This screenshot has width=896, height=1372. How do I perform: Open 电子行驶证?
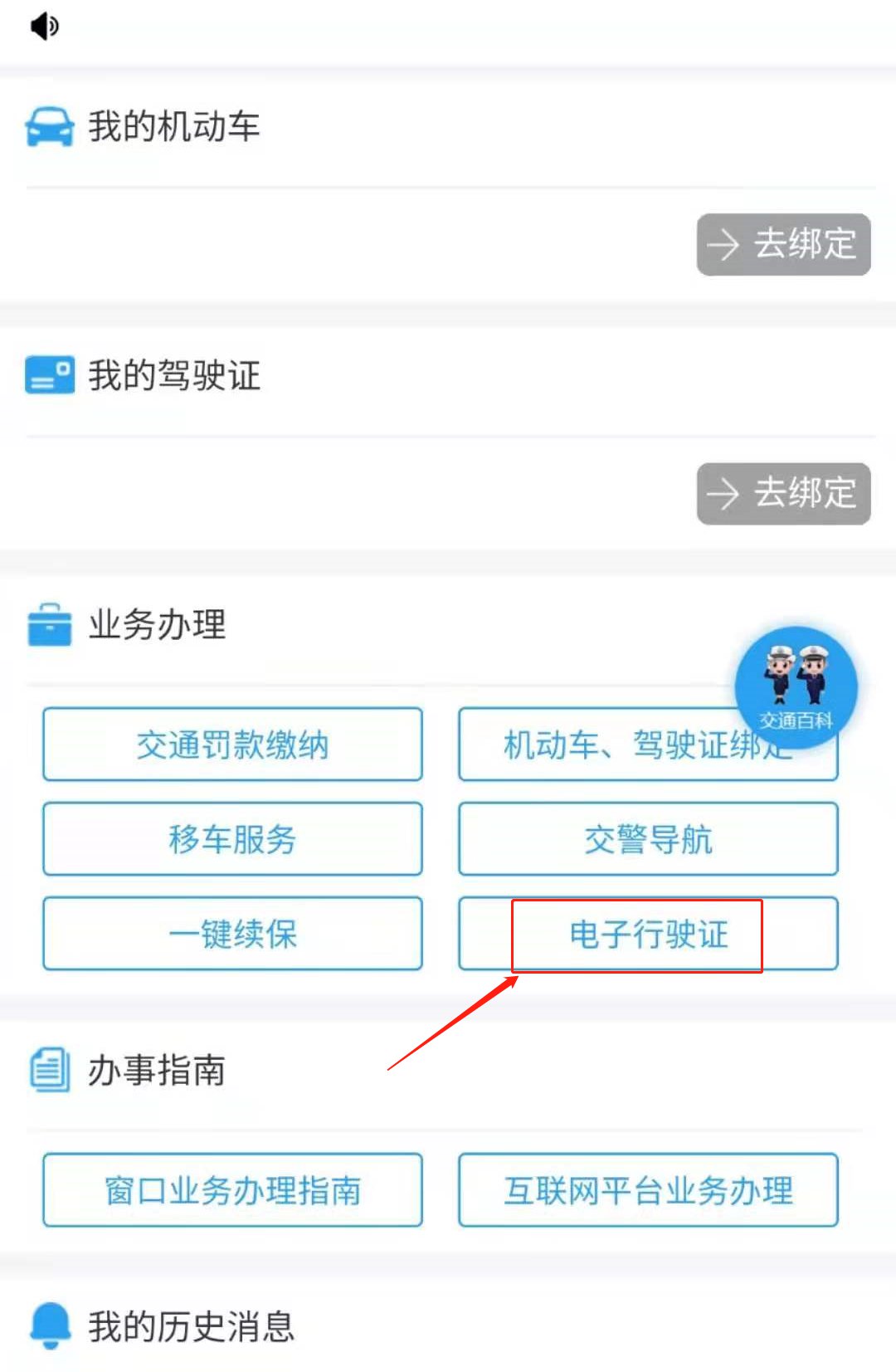point(648,935)
